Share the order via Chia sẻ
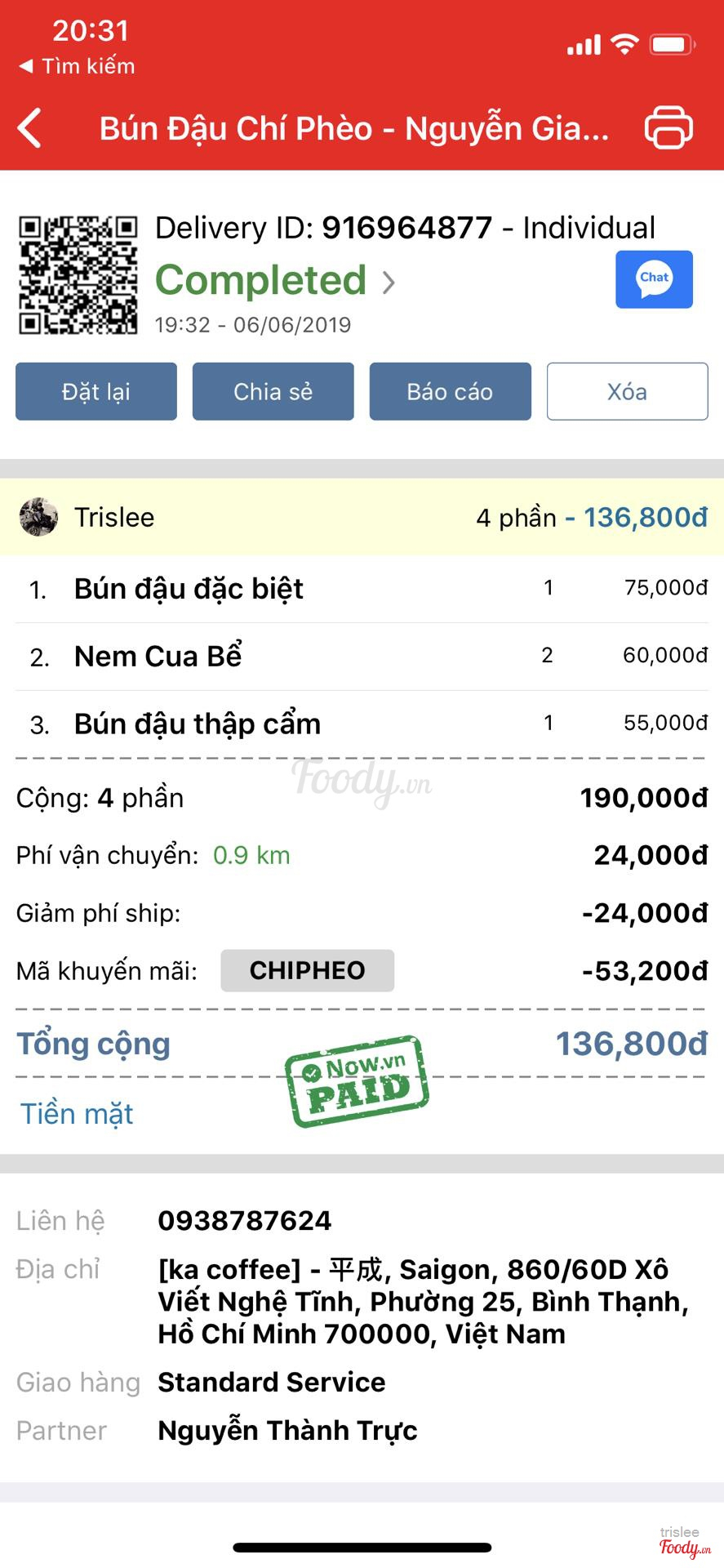The image size is (724, 1568). click(273, 391)
